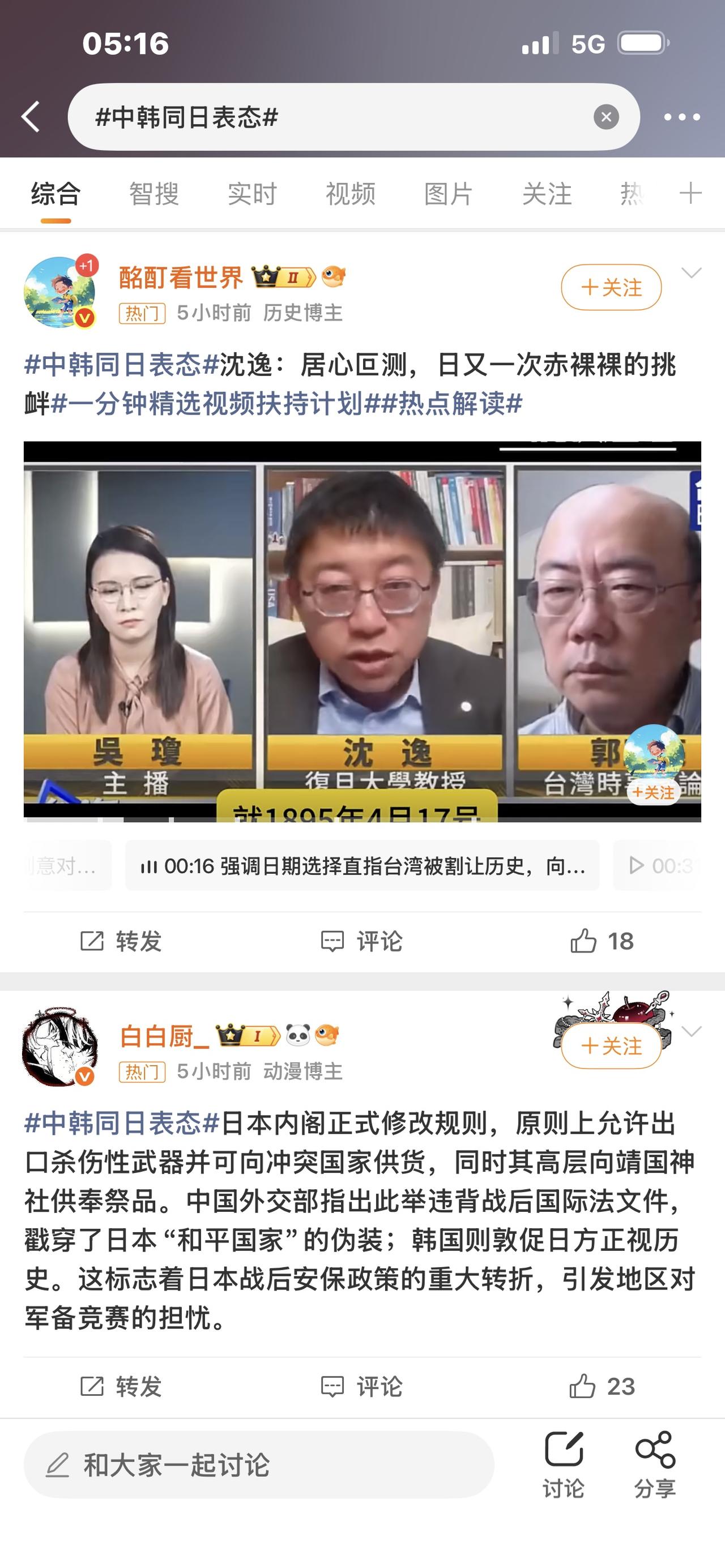Switch to the 图片 tab
The width and height of the screenshot is (725, 1568).
coord(447,195)
